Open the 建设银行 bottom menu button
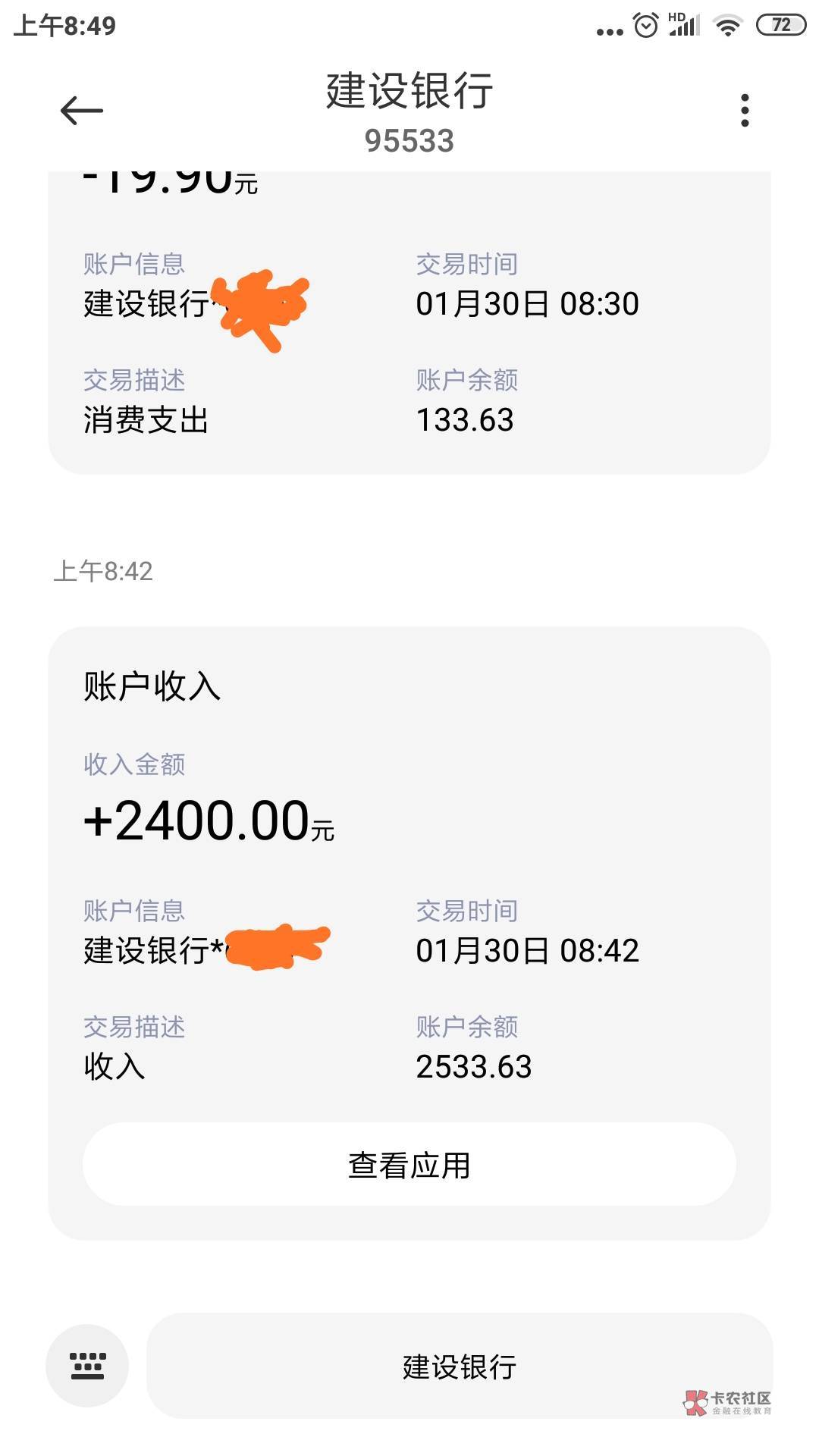 (x=460, y=1366)
